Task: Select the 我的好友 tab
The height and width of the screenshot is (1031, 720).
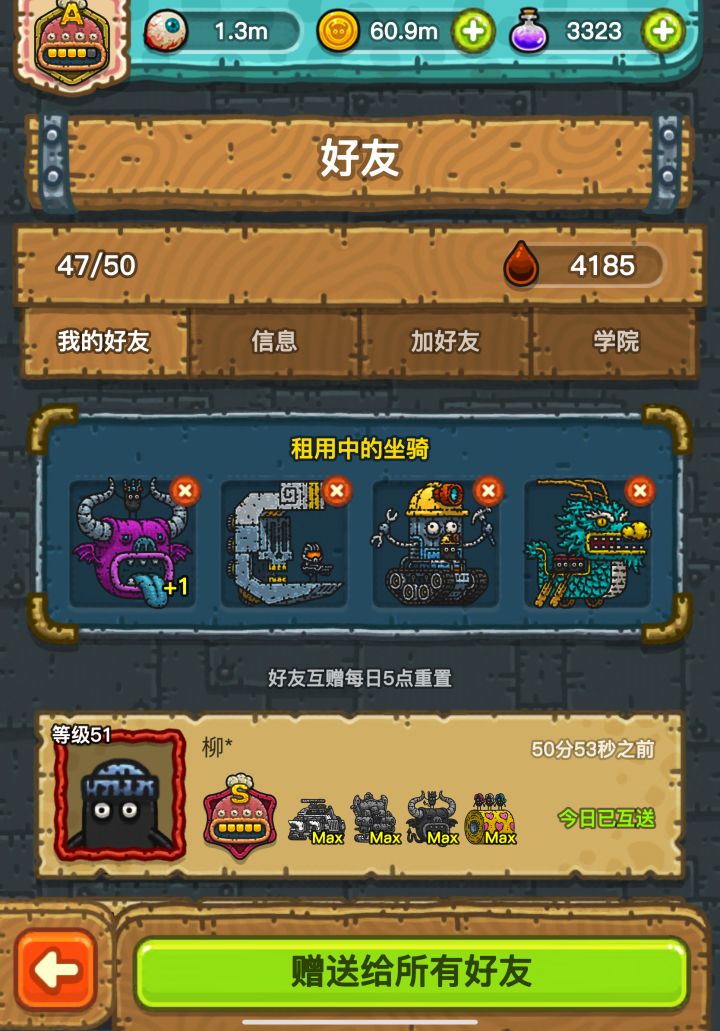Action: tap(103, 341)
